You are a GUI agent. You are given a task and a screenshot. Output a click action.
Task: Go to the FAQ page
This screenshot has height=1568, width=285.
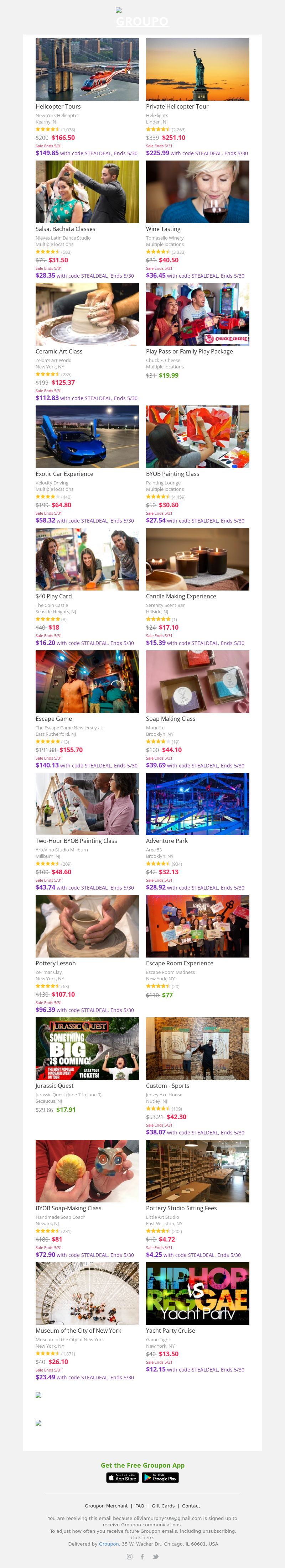(139, 1505)
